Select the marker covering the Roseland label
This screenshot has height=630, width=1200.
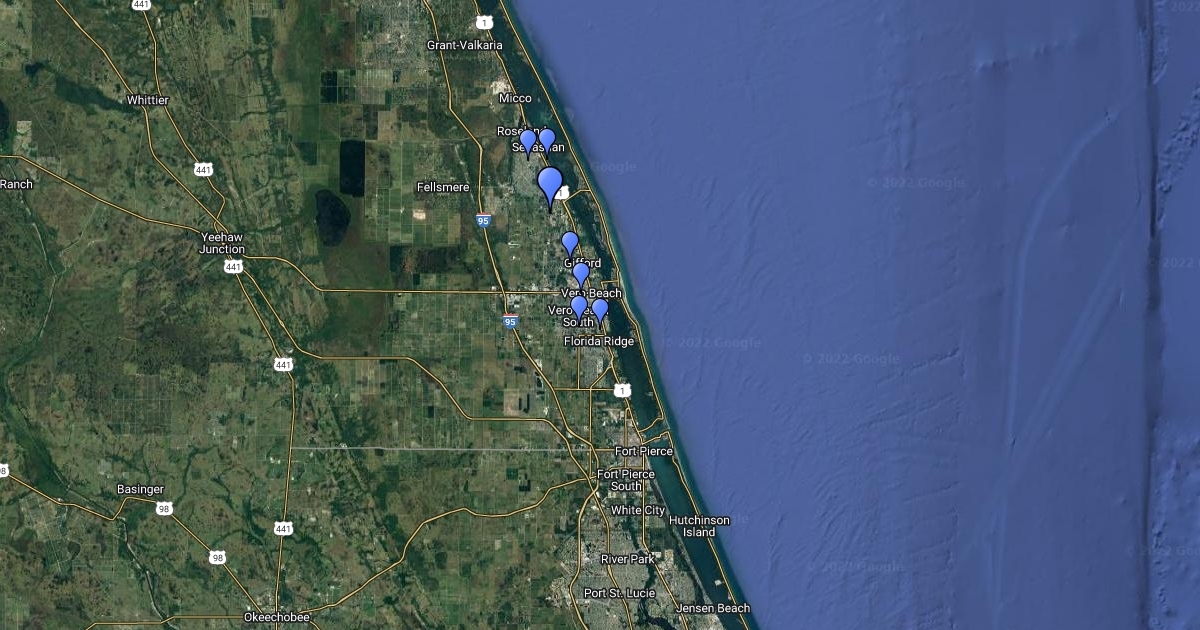[528, 143]
